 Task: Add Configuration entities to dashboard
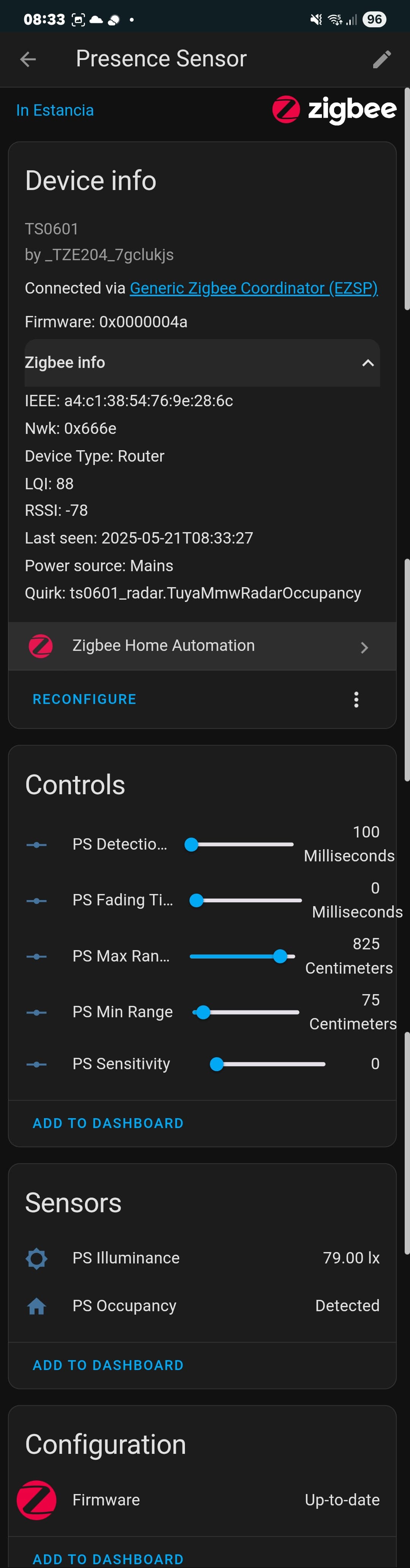(108, 1559)
